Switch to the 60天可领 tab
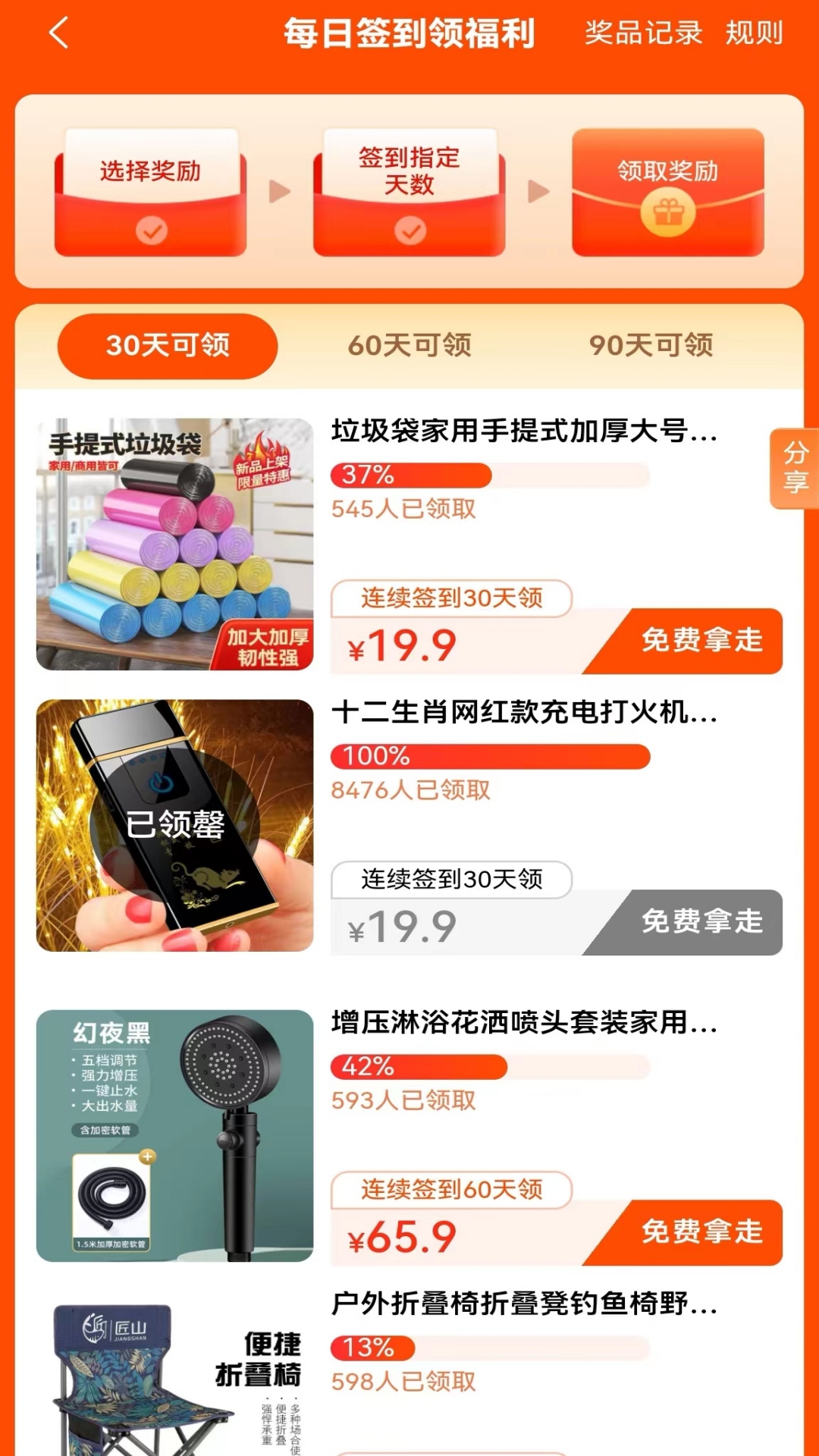Image resolution: width=819 pixels, height=1456 pixels. pyautogui.click(x=410, y=345)
